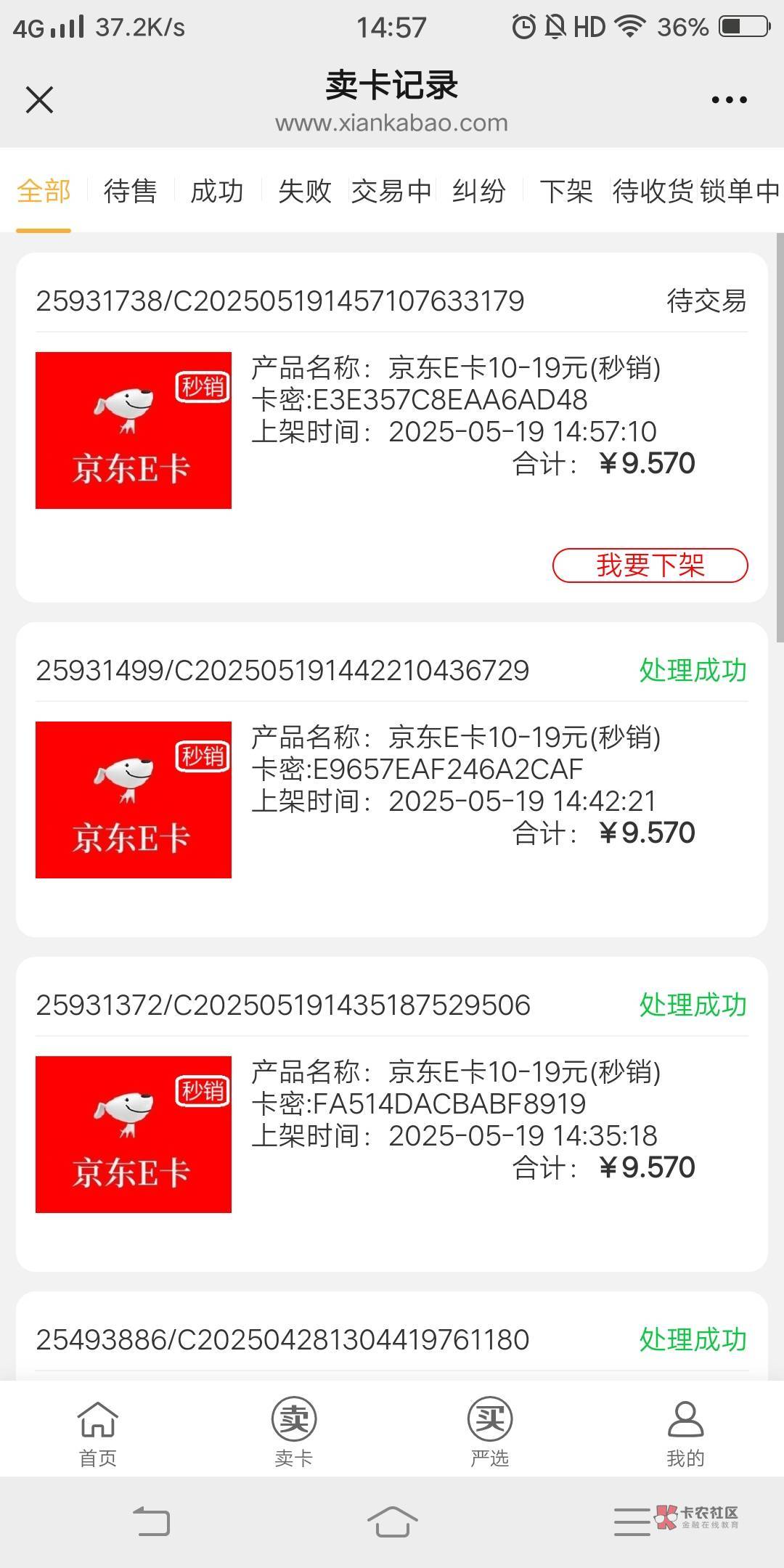Viewport: 784px width, 1568px height.
Task: Open the 纠纷 tab
Action: point(479,191)
